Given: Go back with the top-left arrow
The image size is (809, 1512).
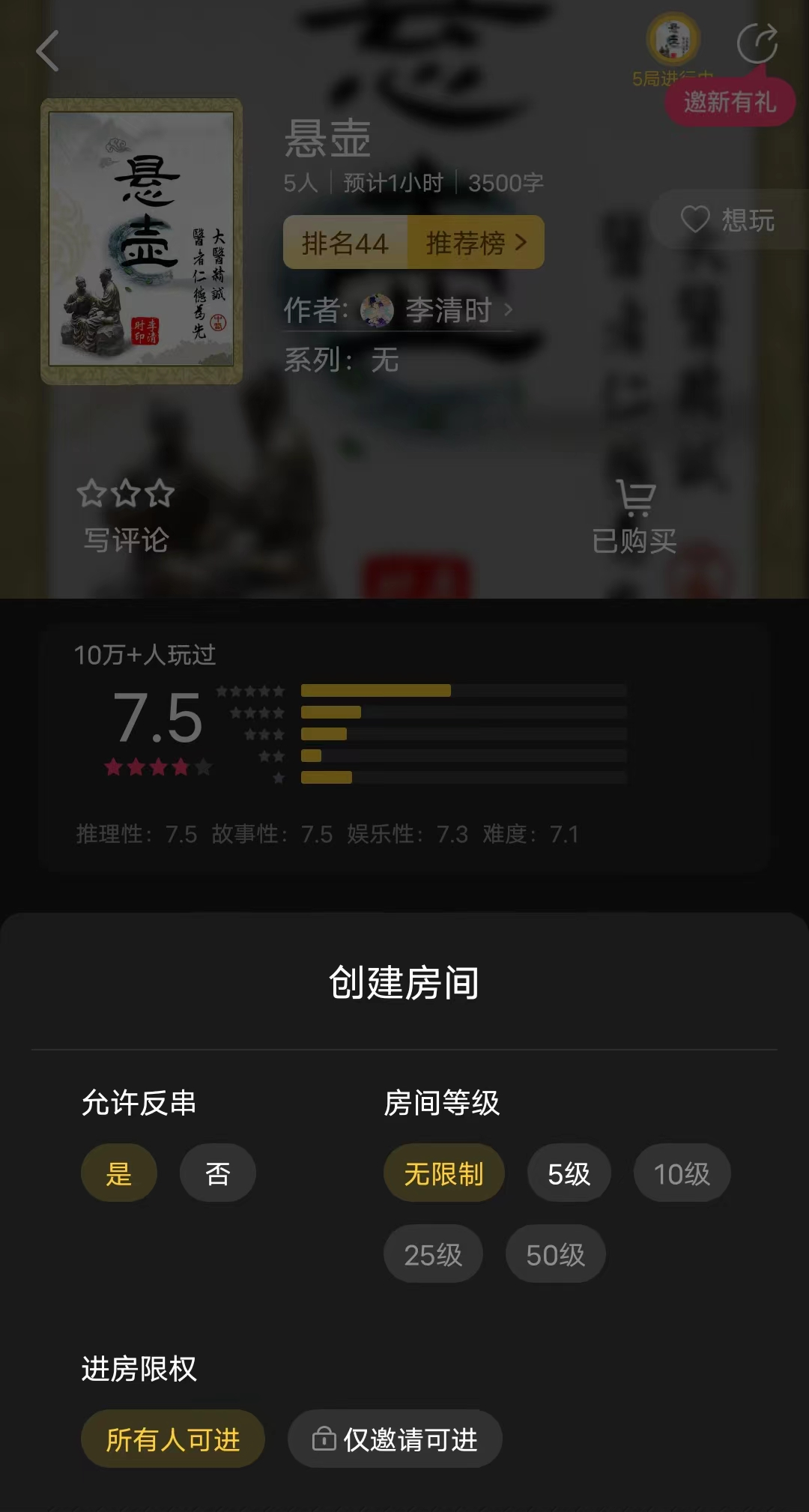Looking at the screenshot, I should (x=48, y=51).
